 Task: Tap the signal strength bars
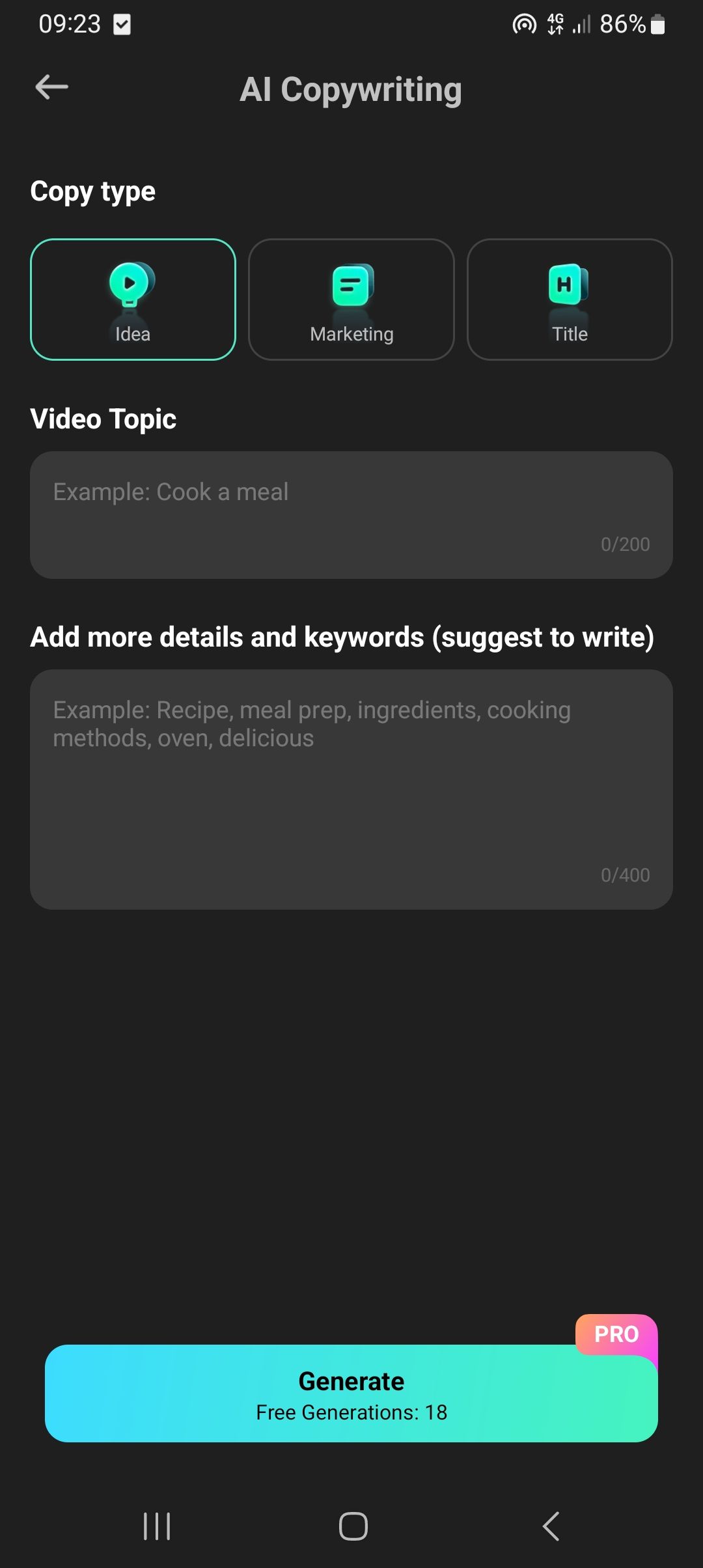tap(581, 25)
